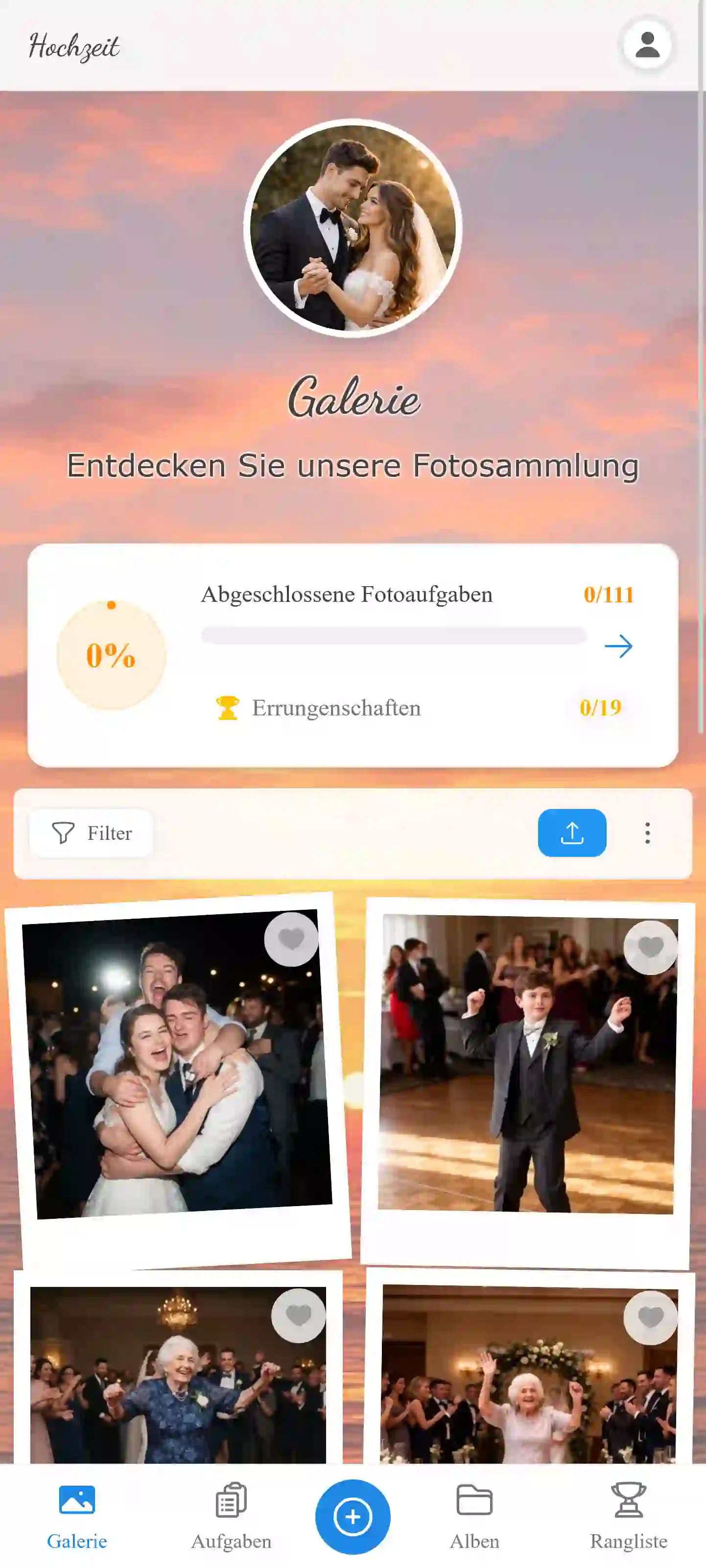Tap the central plus add button

(353, 1516)
